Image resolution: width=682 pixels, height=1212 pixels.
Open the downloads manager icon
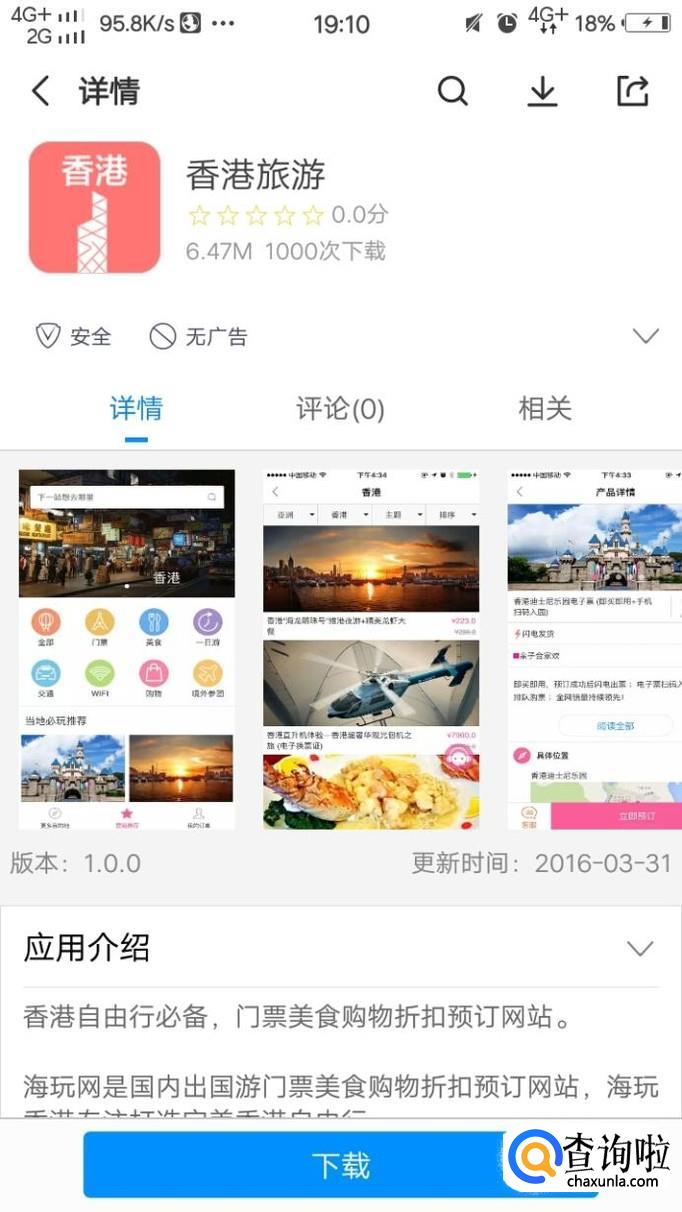click(542, 91)
